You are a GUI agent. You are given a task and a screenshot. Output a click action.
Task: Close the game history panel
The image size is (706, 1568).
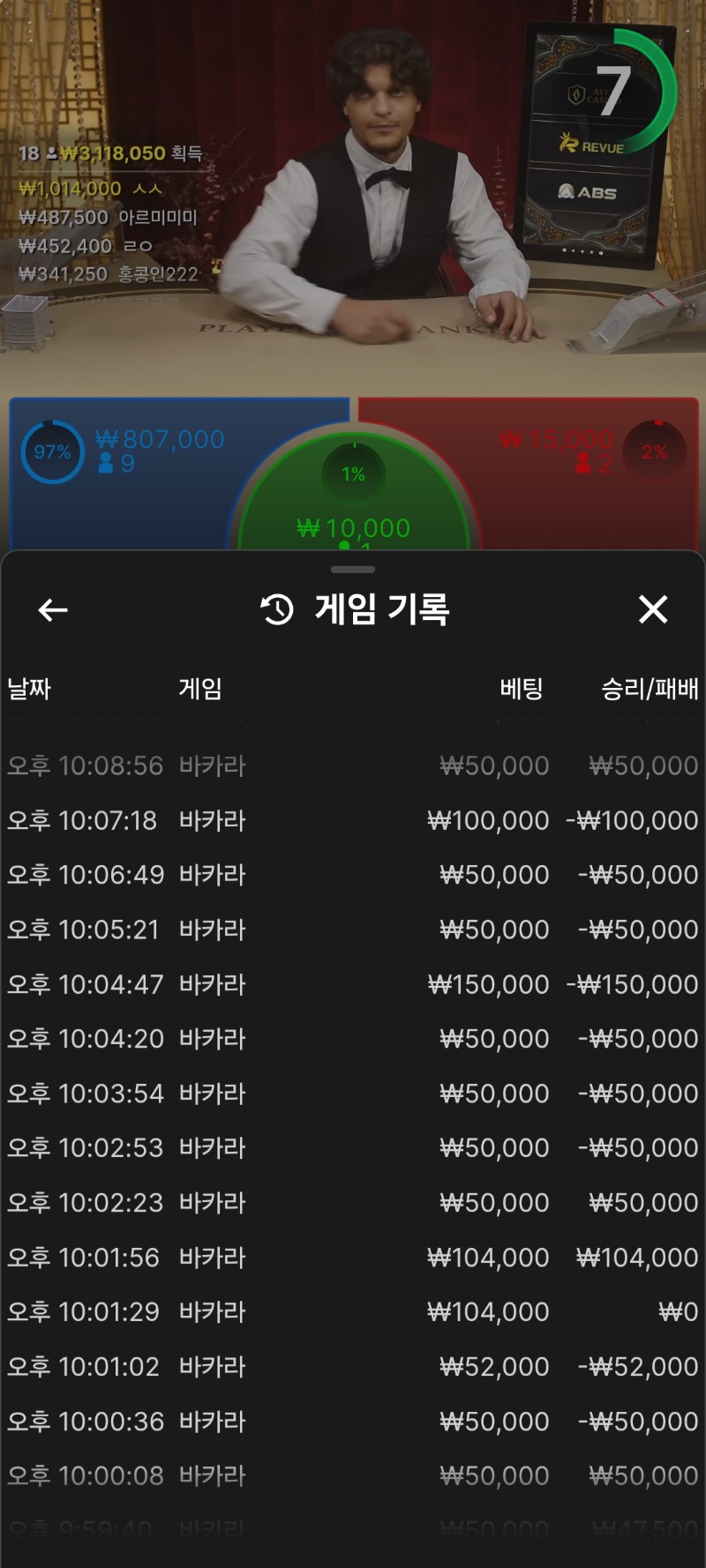[653, 609]
